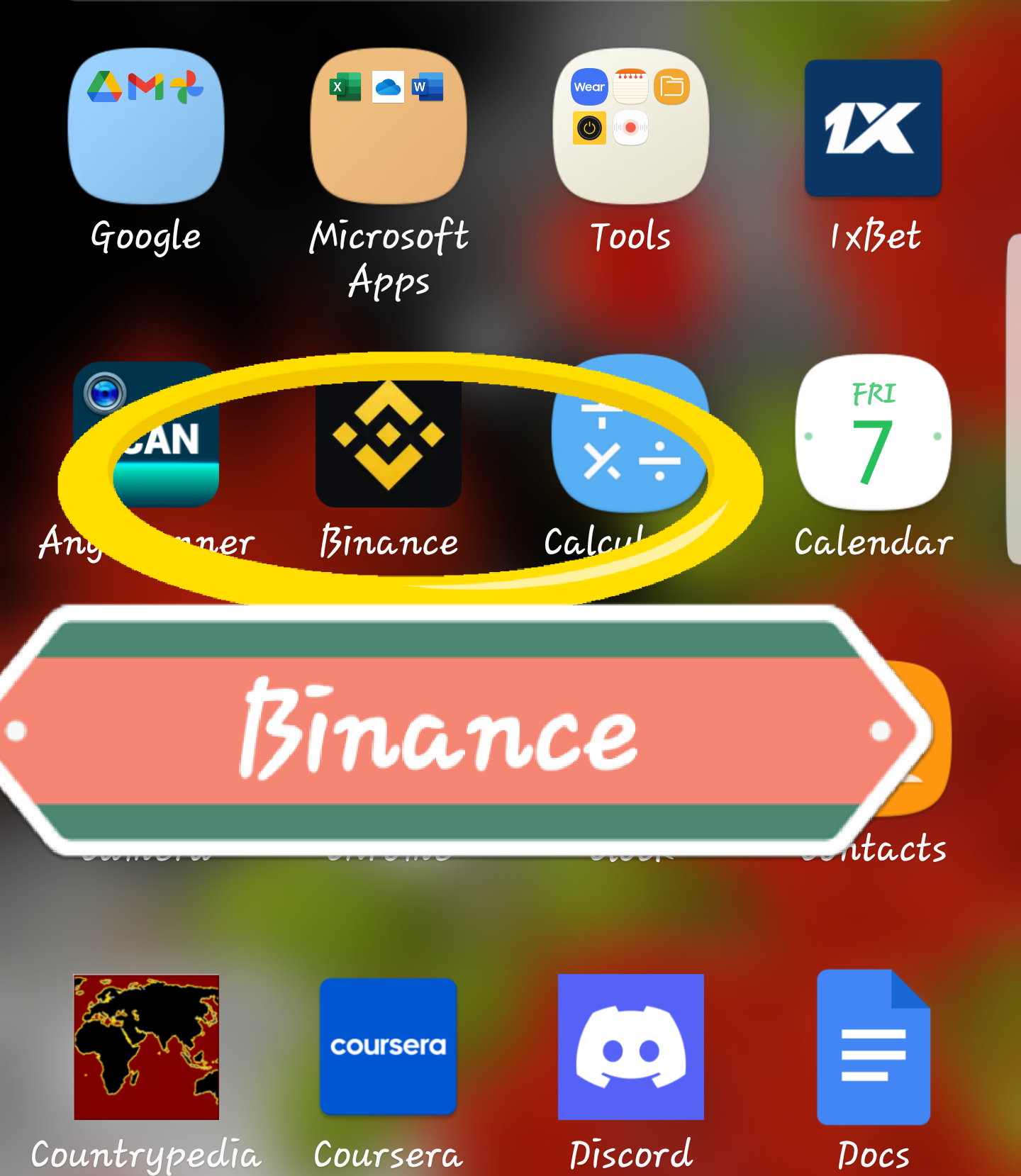Open the Coursera app
This screenshot has width=1021, height=1176.
pyautogui.click(x=389, y=1046)
